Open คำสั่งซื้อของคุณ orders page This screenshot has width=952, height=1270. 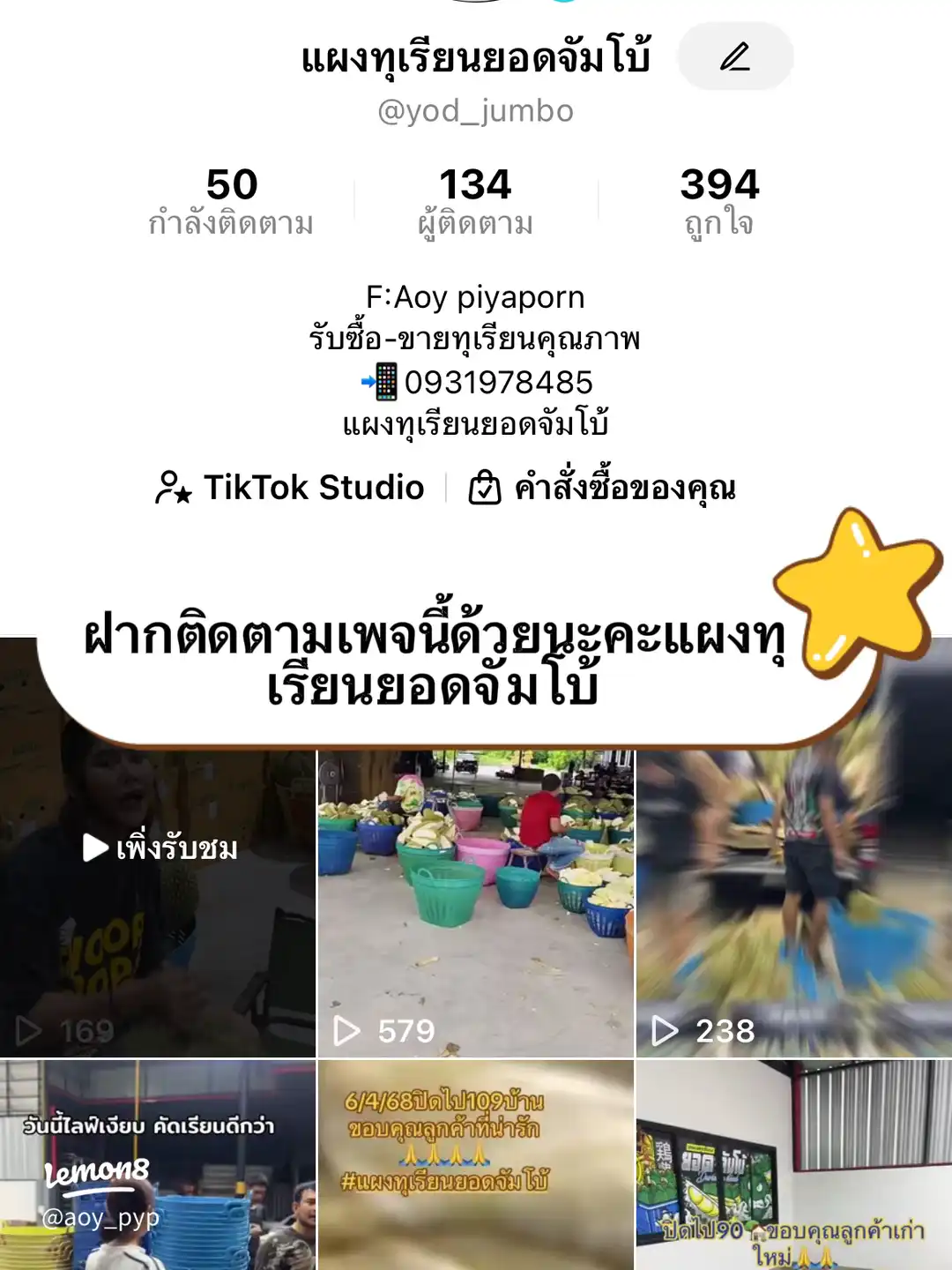627,487
